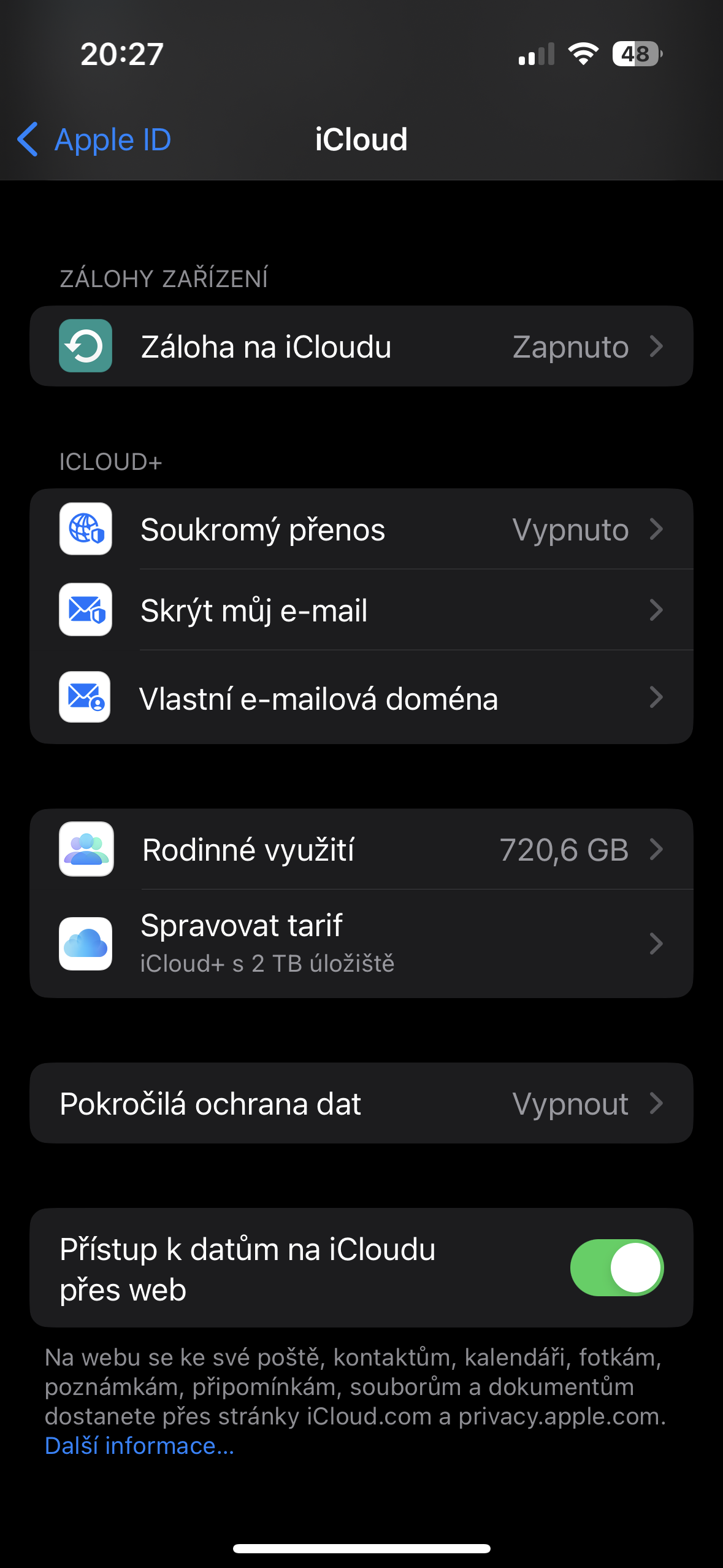Open Pokročilá ochrana dat
This screenshot has width=723, height=1568.
tap(361, 1104)
